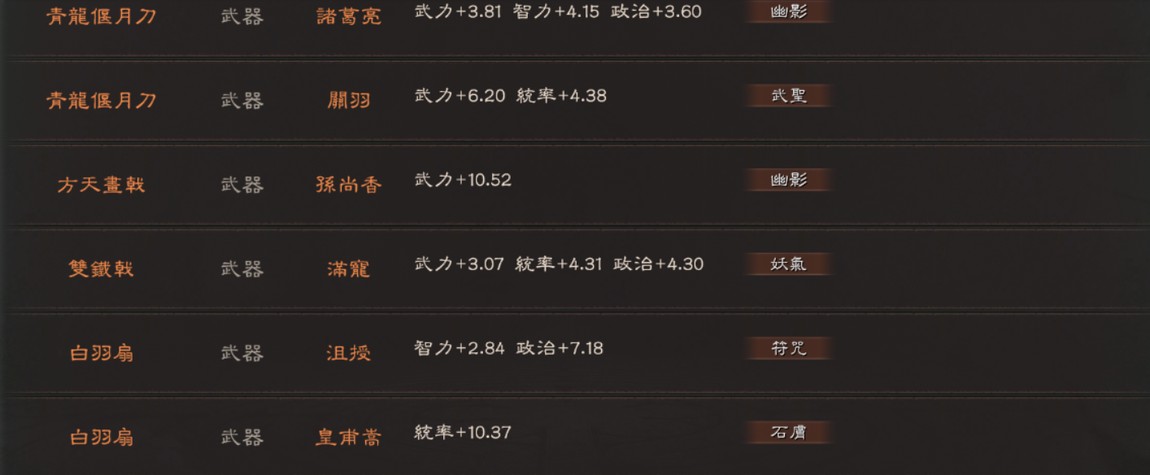The image size is (1150, 475).
Task: View the 石膚 skill tag
Action: 788,432
